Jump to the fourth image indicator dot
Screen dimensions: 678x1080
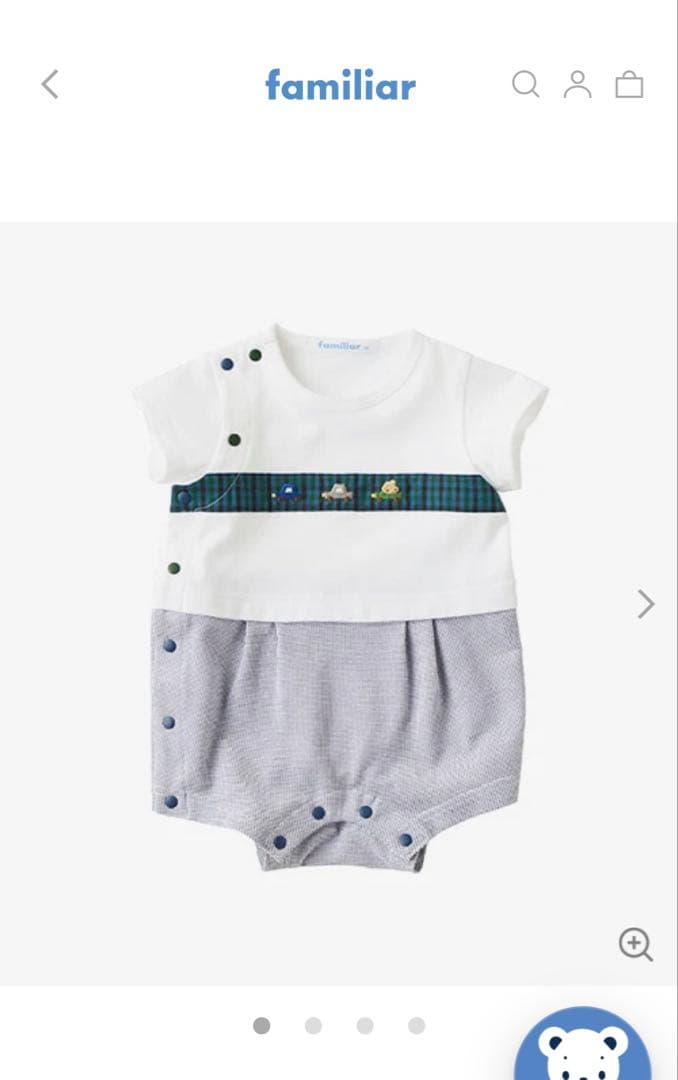(416, 1025)
